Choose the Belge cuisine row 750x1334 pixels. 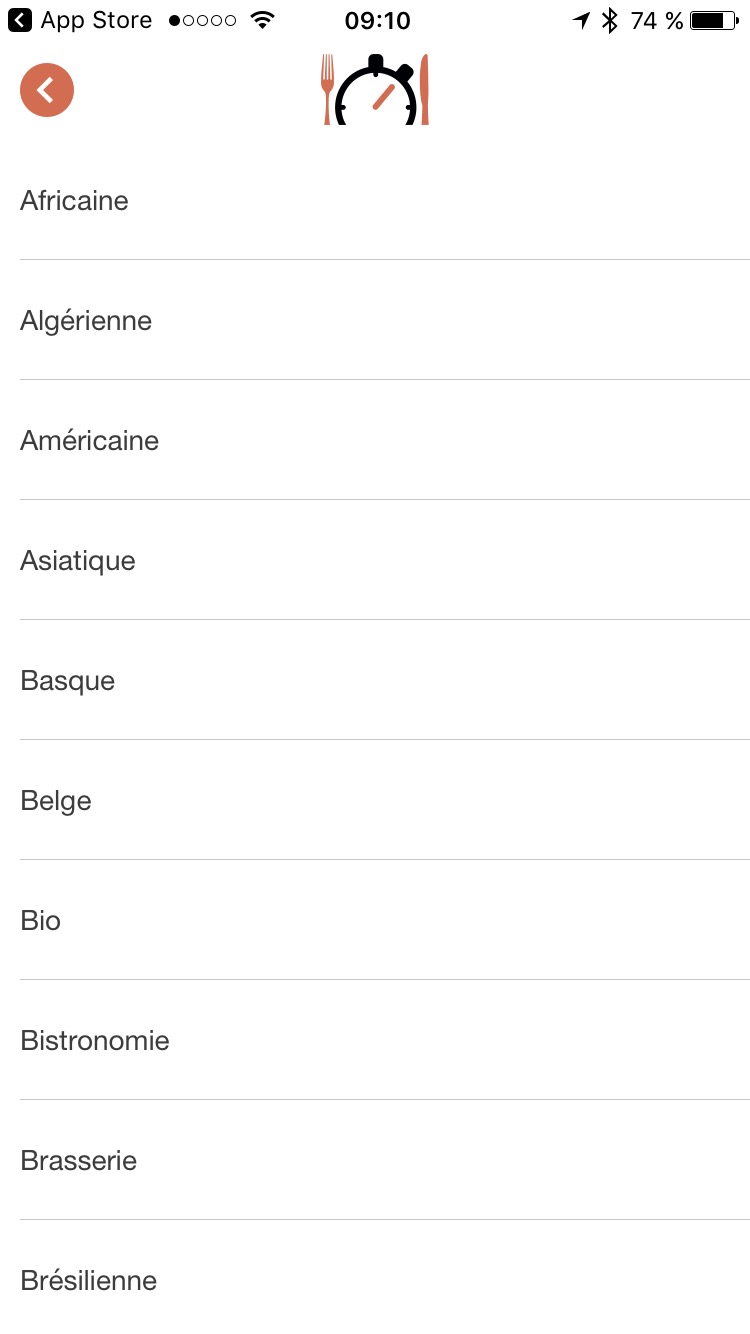tap(56, 801)
